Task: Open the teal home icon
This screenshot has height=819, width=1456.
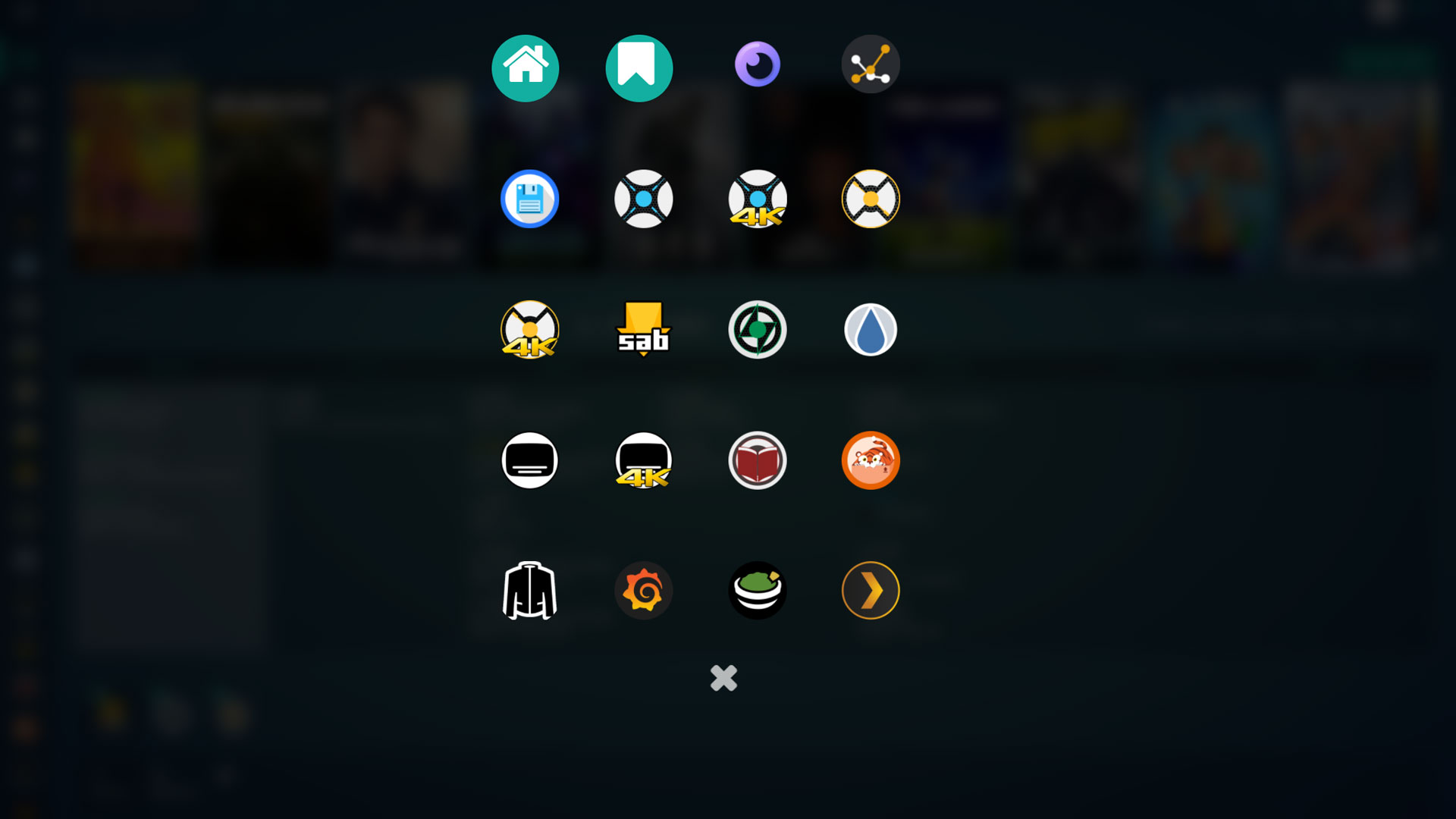Action: coord(525,68)
